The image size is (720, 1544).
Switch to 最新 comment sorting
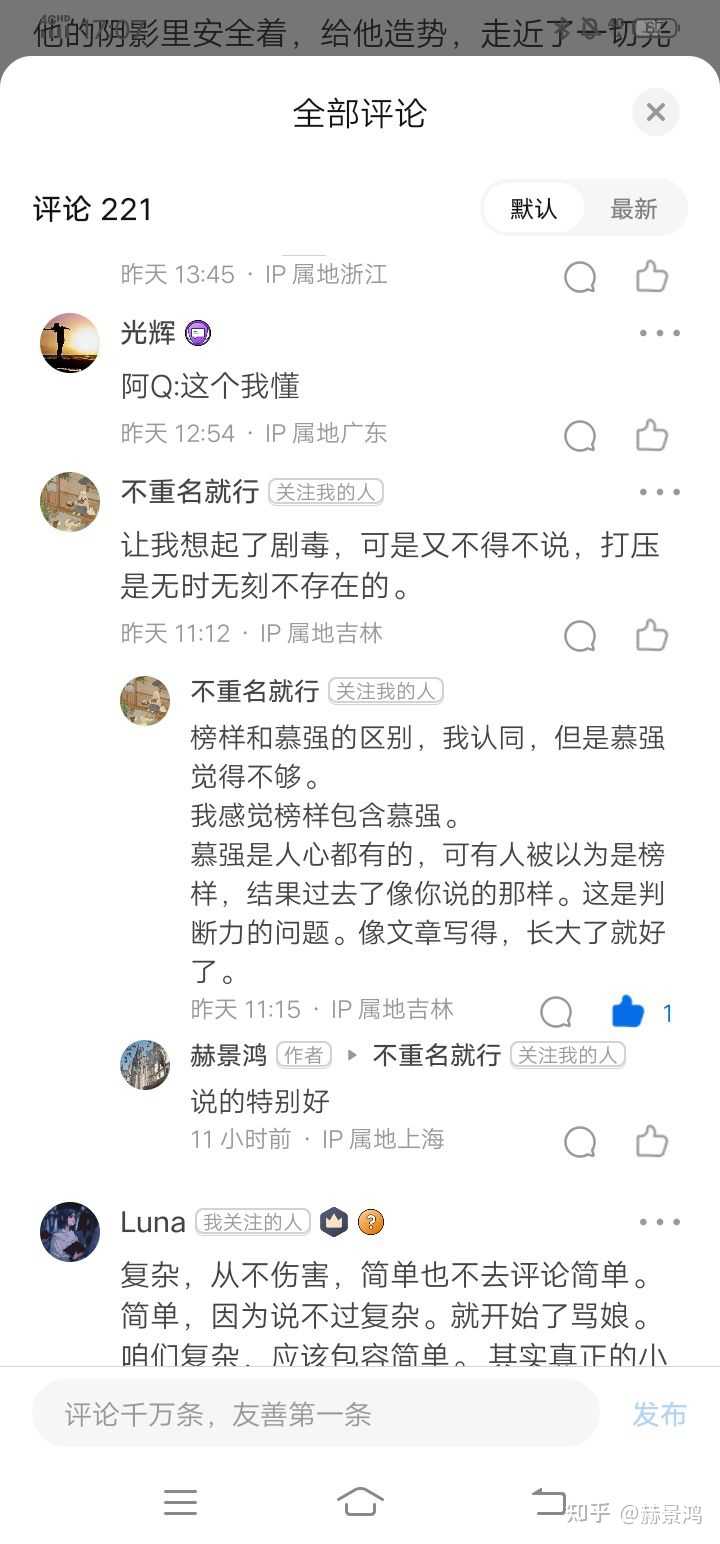tap(634, 209)
